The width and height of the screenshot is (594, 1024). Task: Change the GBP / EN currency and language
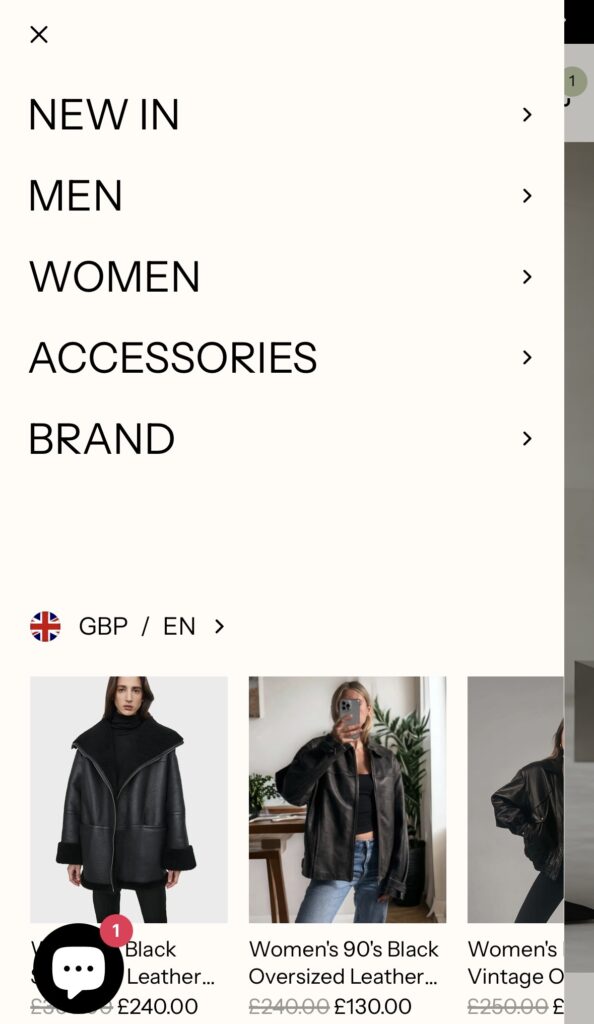(x=128, y=627)
